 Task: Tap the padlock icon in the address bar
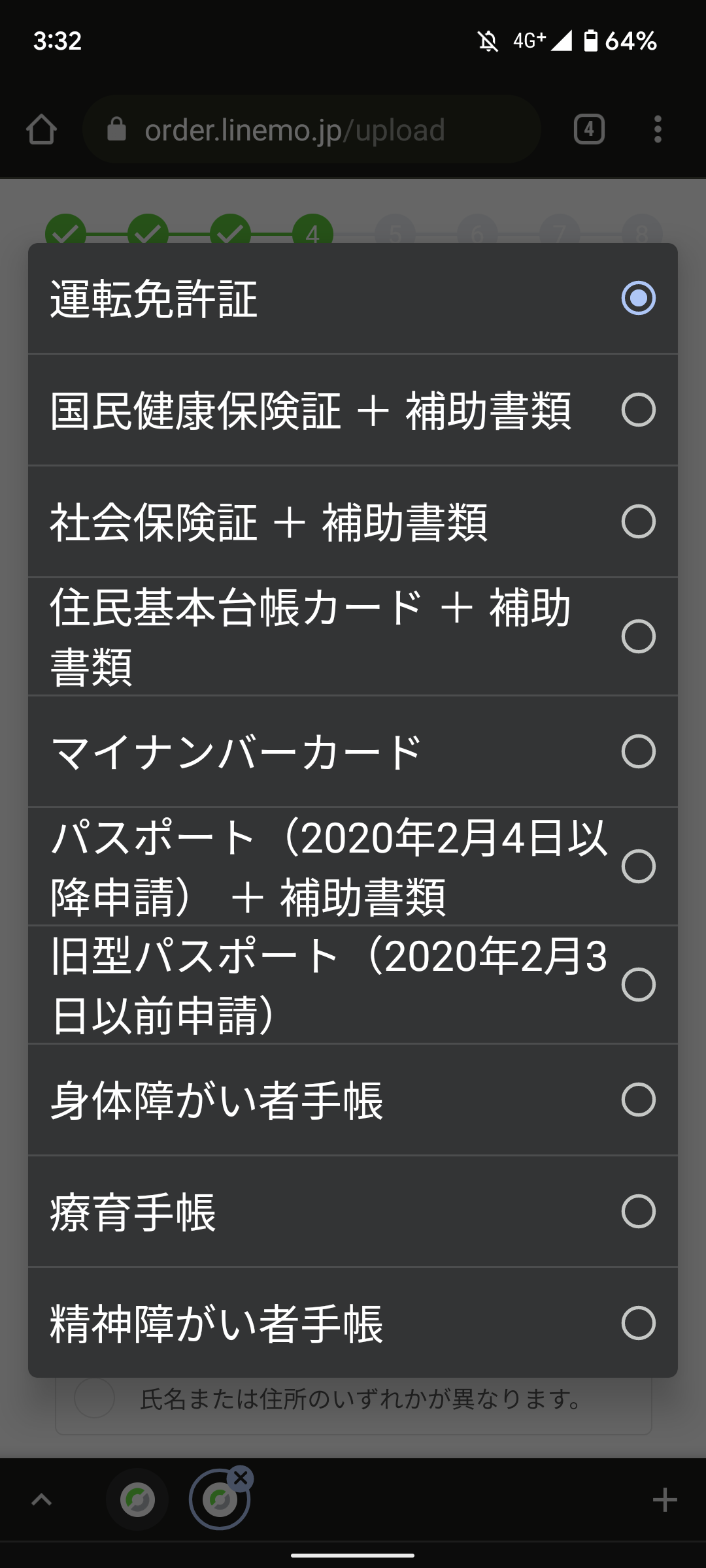click(116, 129)
